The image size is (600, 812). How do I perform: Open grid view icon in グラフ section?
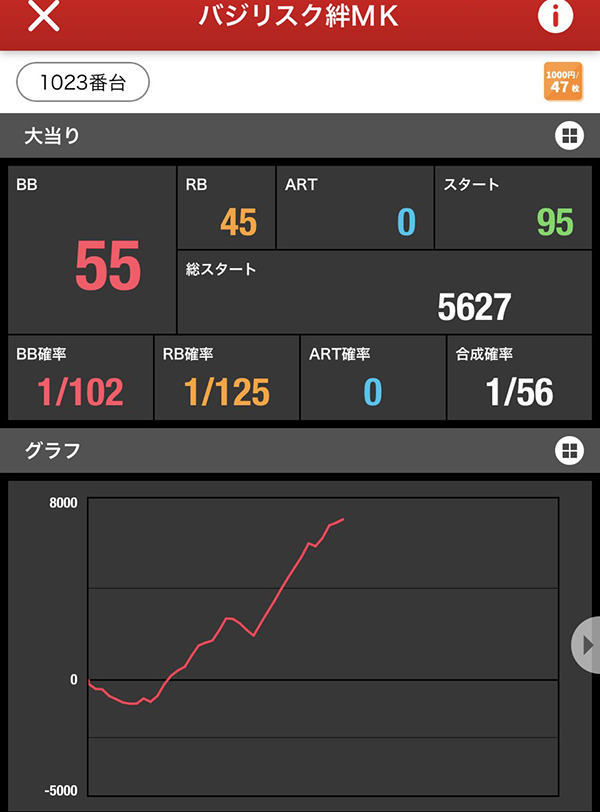click(569, 450)
